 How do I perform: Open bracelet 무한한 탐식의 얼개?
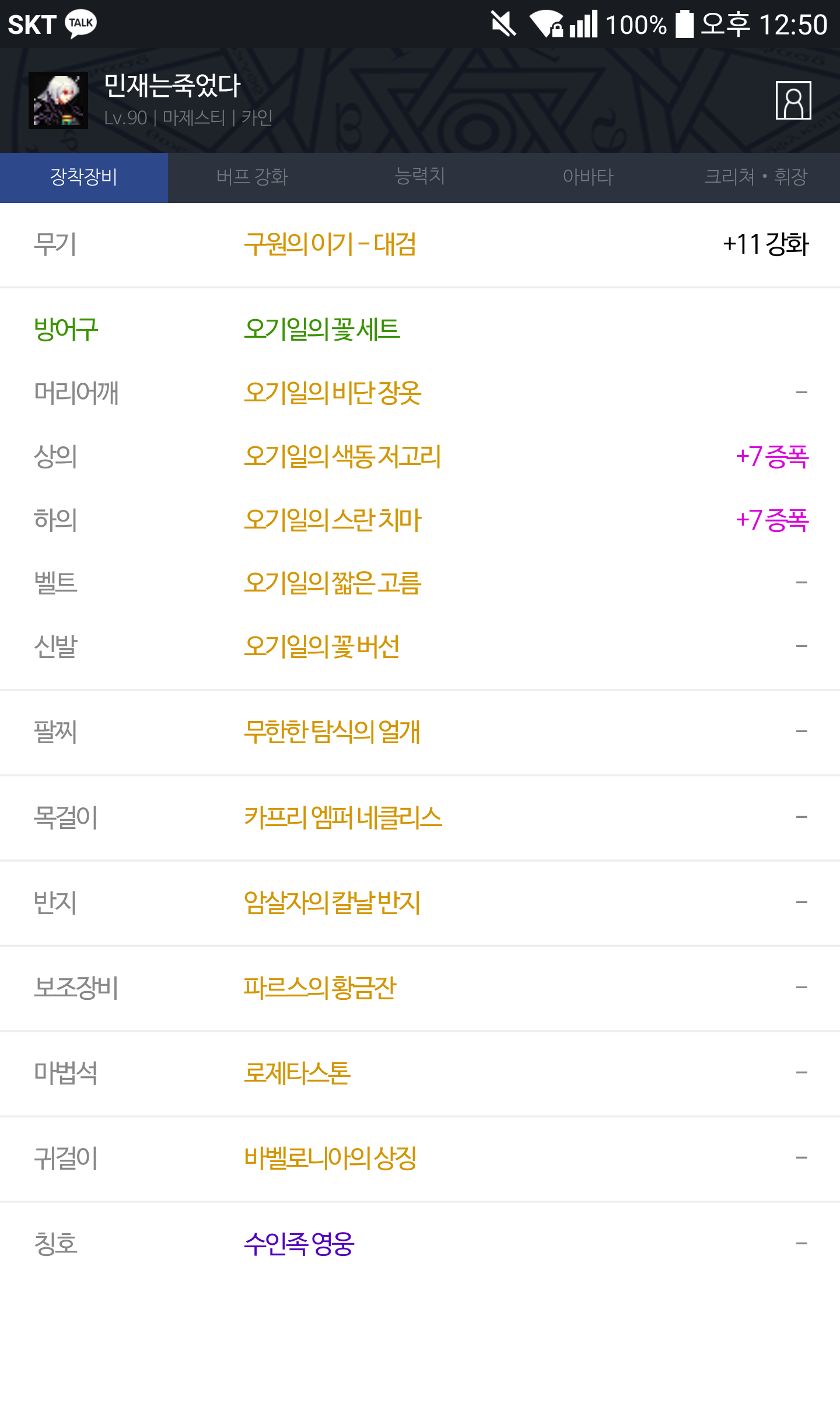click(332, 732)
